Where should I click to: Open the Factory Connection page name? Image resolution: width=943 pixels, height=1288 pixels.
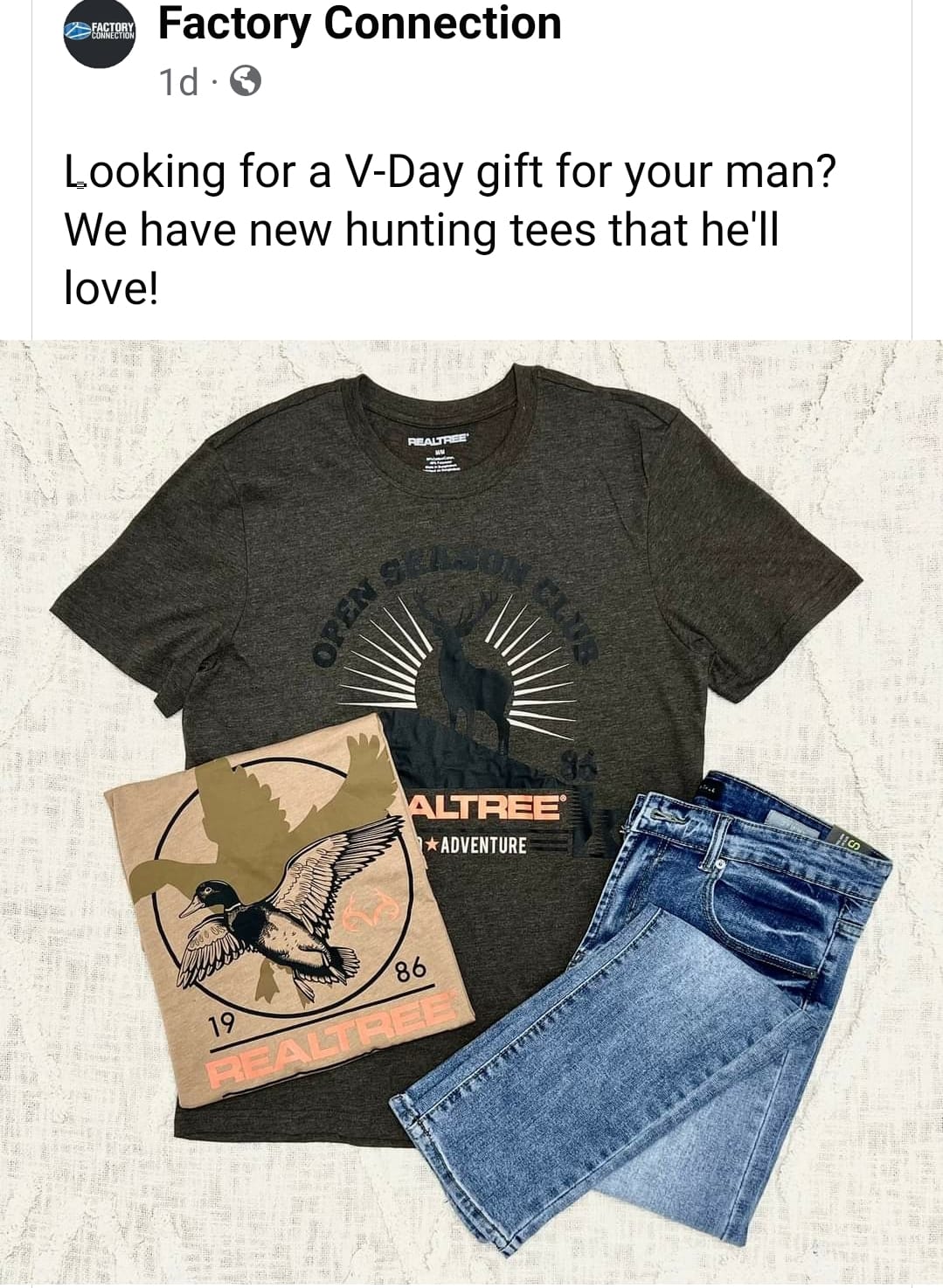(x=359, y=24)
